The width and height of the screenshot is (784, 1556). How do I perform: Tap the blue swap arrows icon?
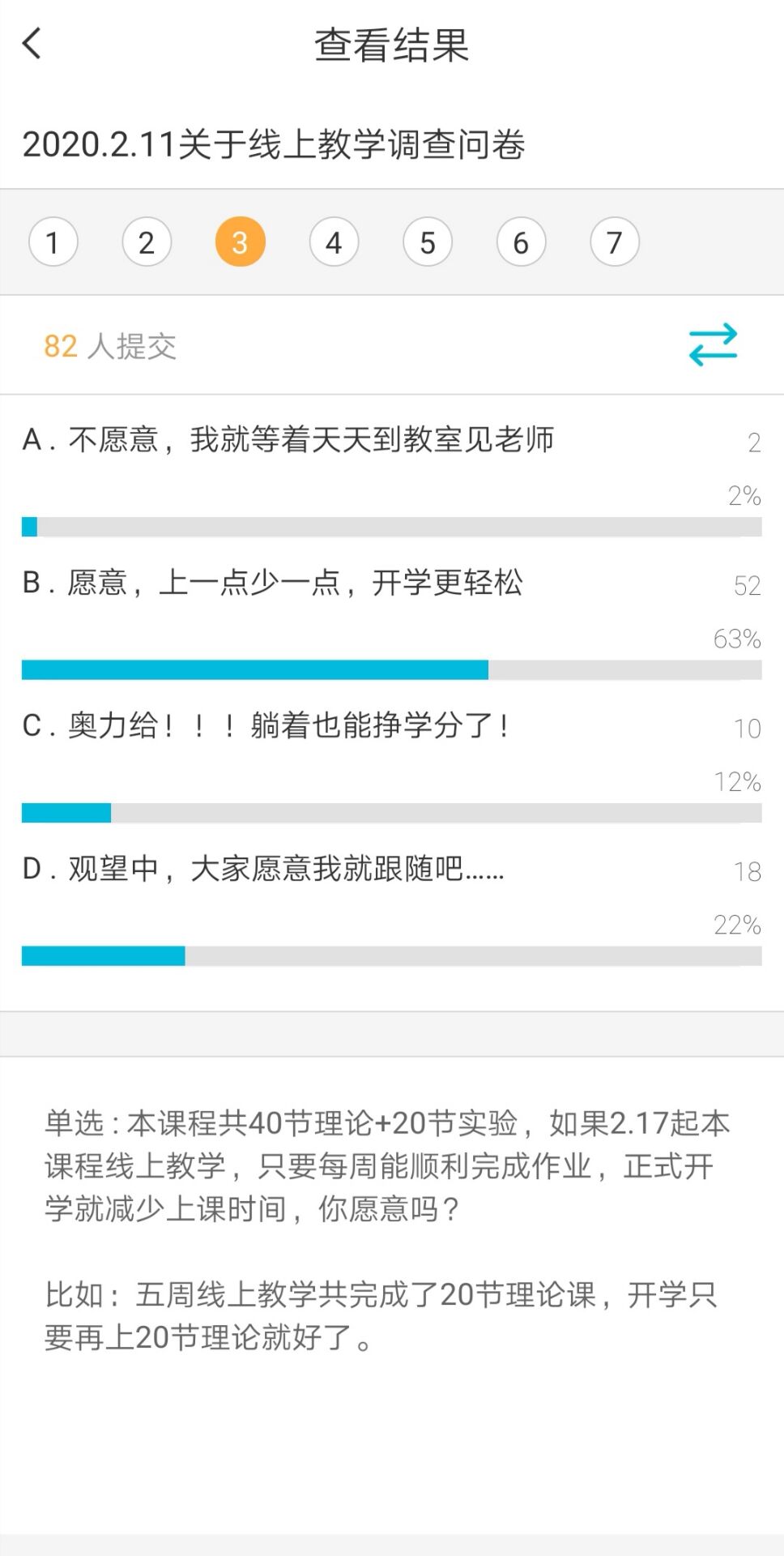713,344
